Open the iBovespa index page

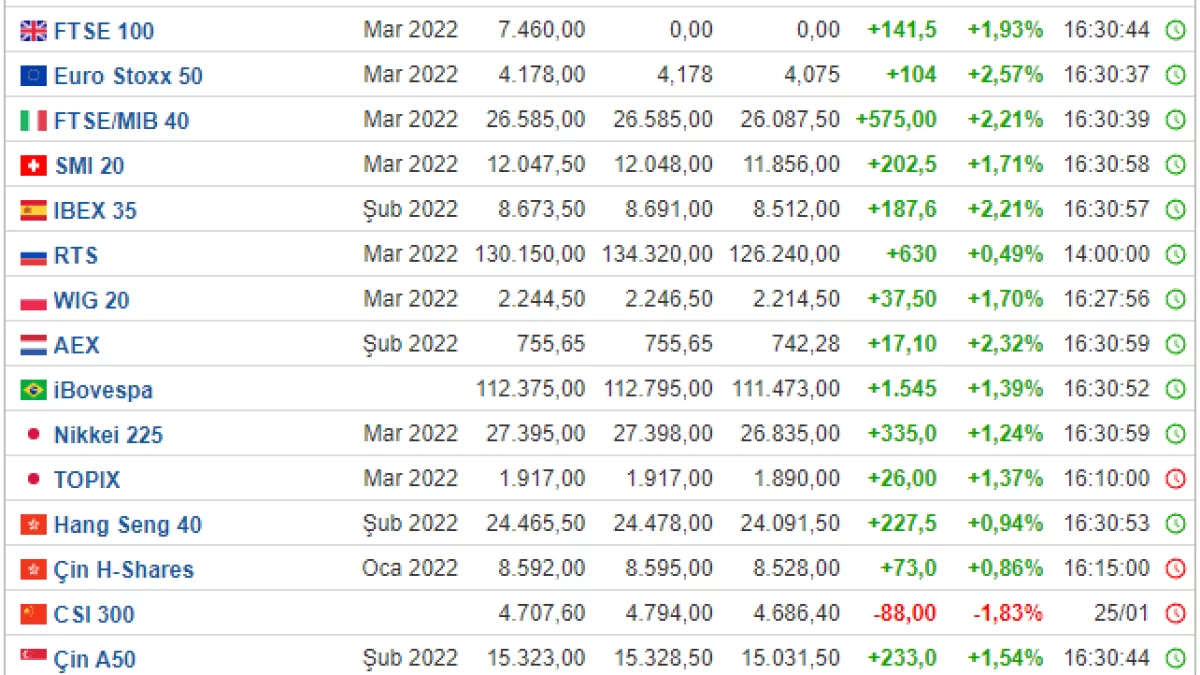pos(103,391)
